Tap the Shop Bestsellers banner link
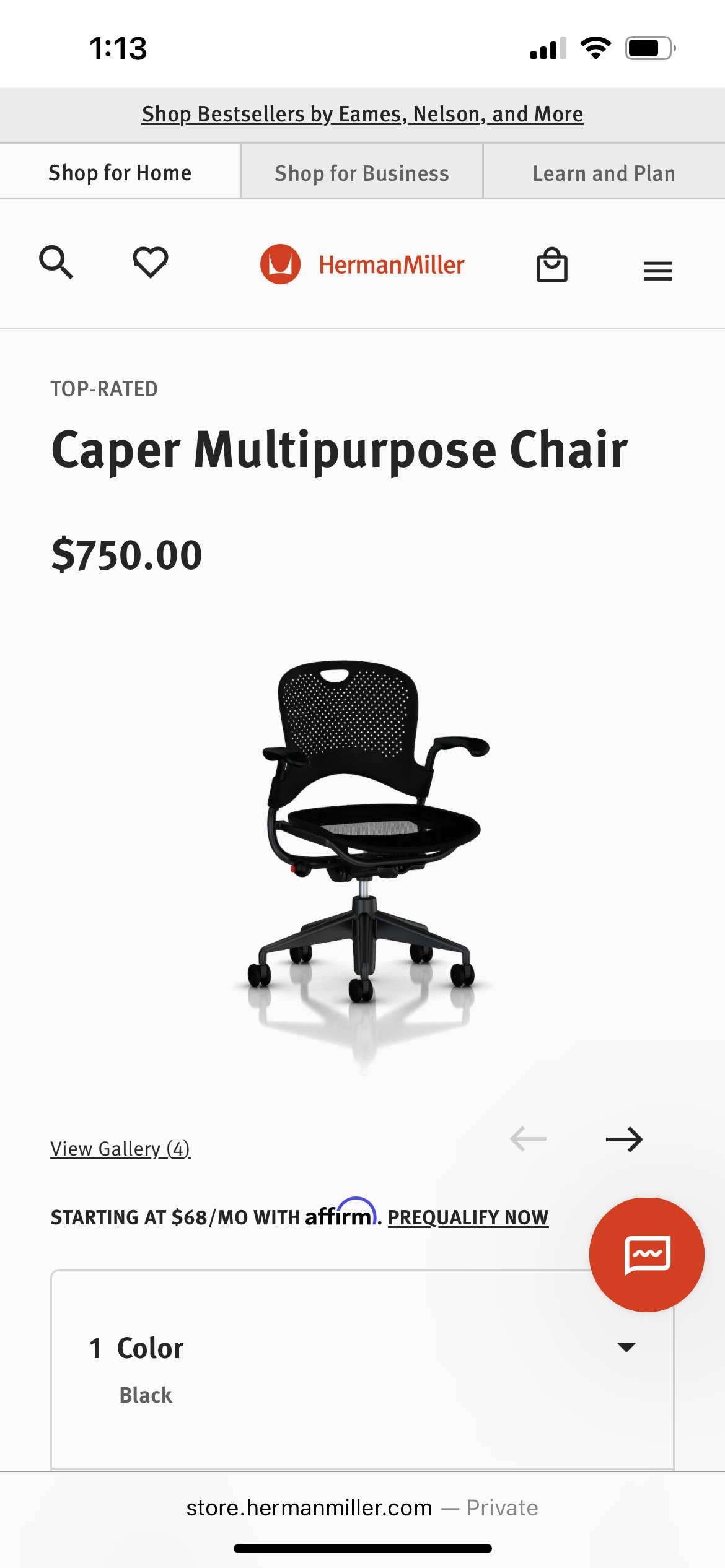725x1568 pixels. (362, 115)
